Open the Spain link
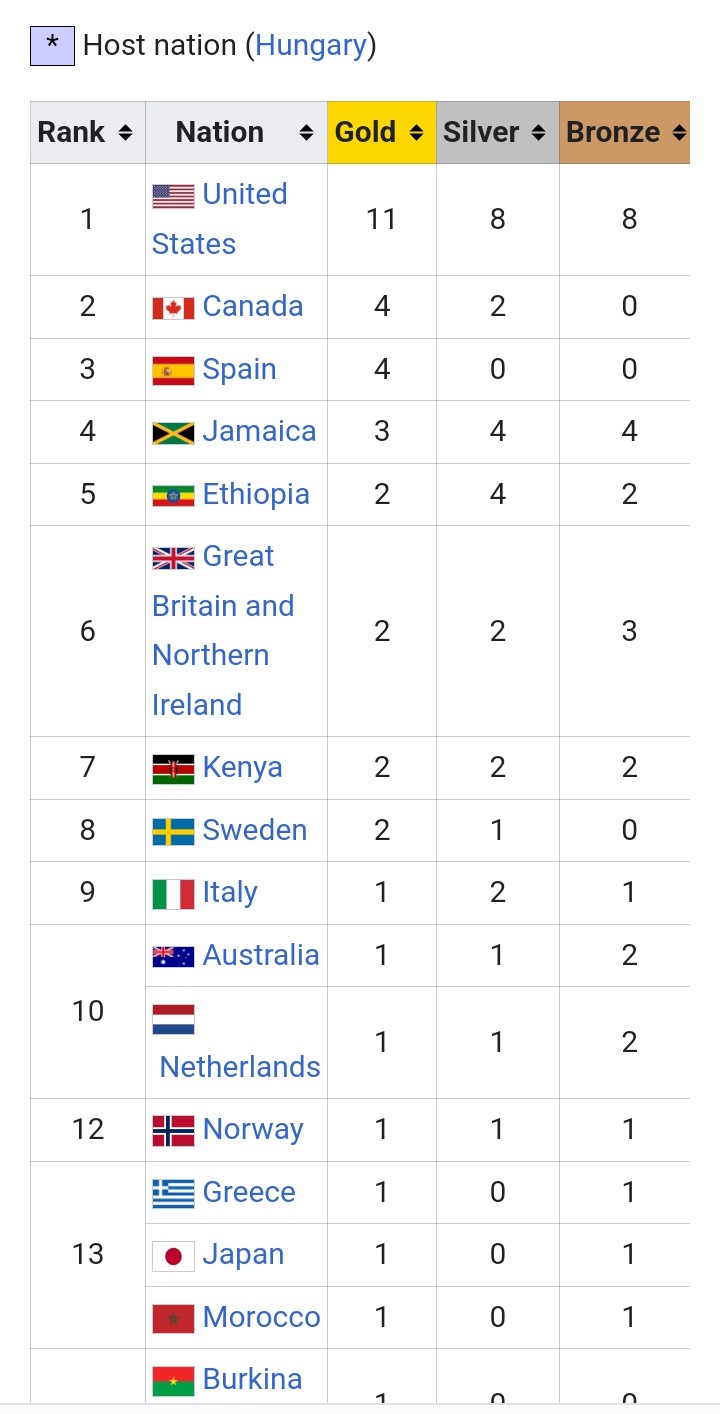 pos(239,369)
